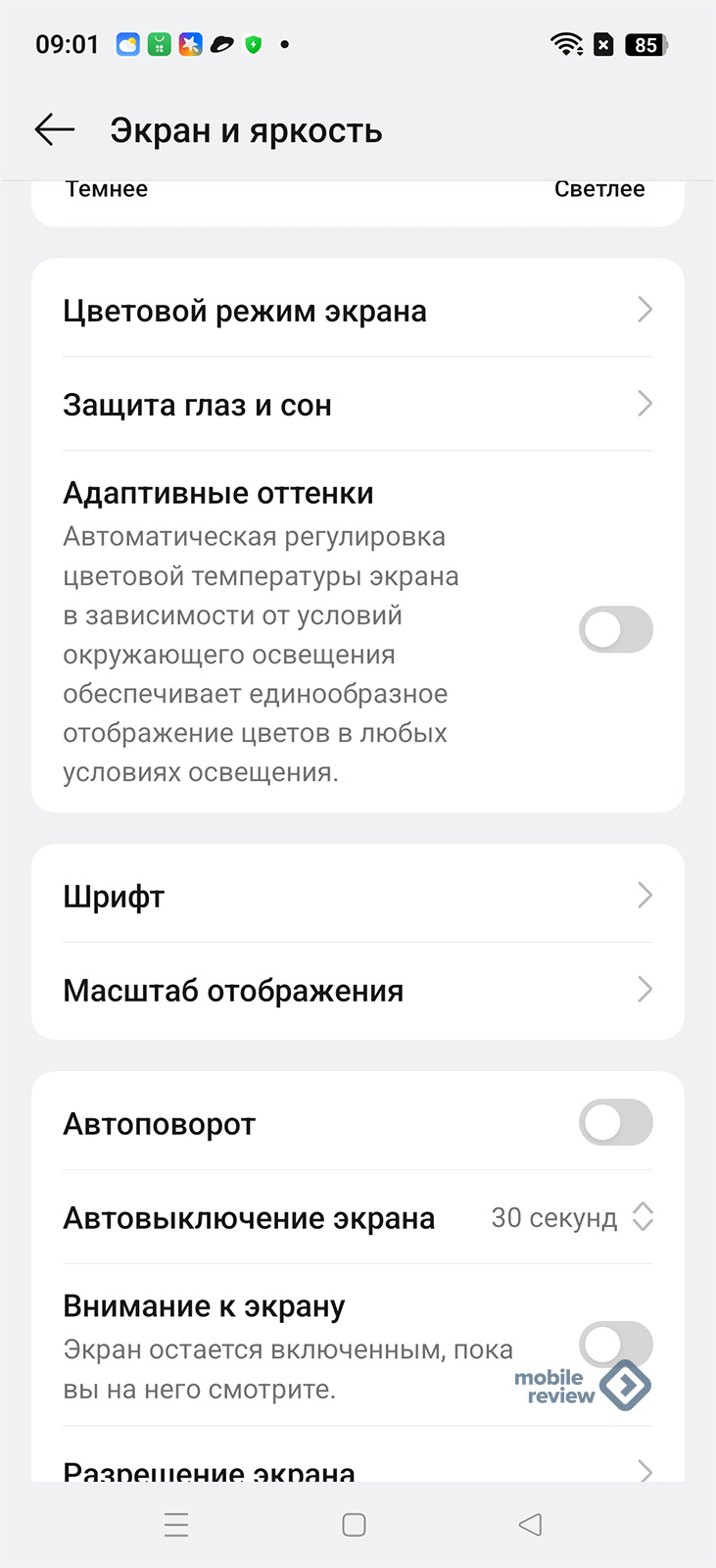
Task: Open Масштаб отображения settings
Action: (x=358, y=990)
